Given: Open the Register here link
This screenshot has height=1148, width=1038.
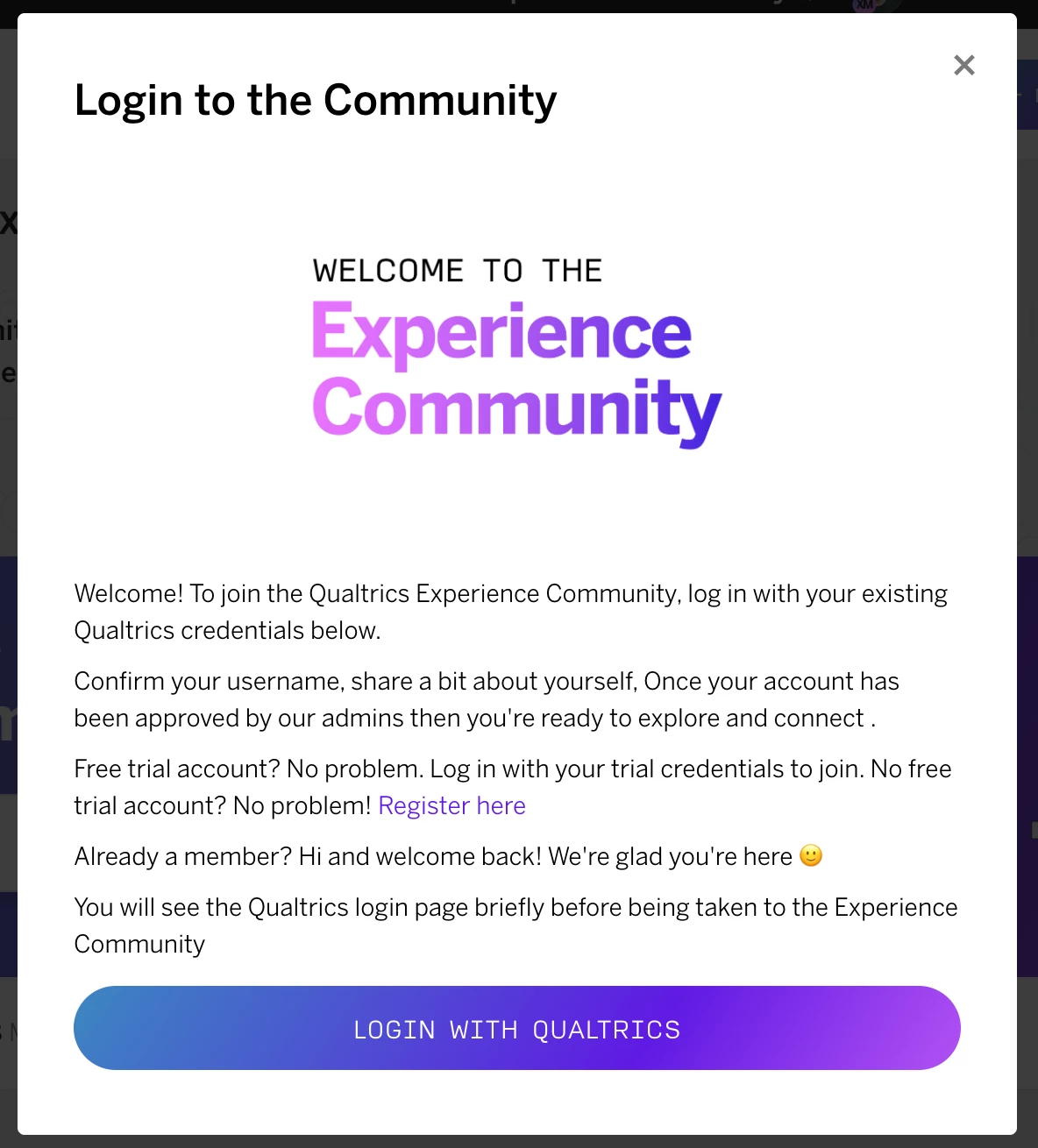Looking at the screenshot, I should click(451, 805).
